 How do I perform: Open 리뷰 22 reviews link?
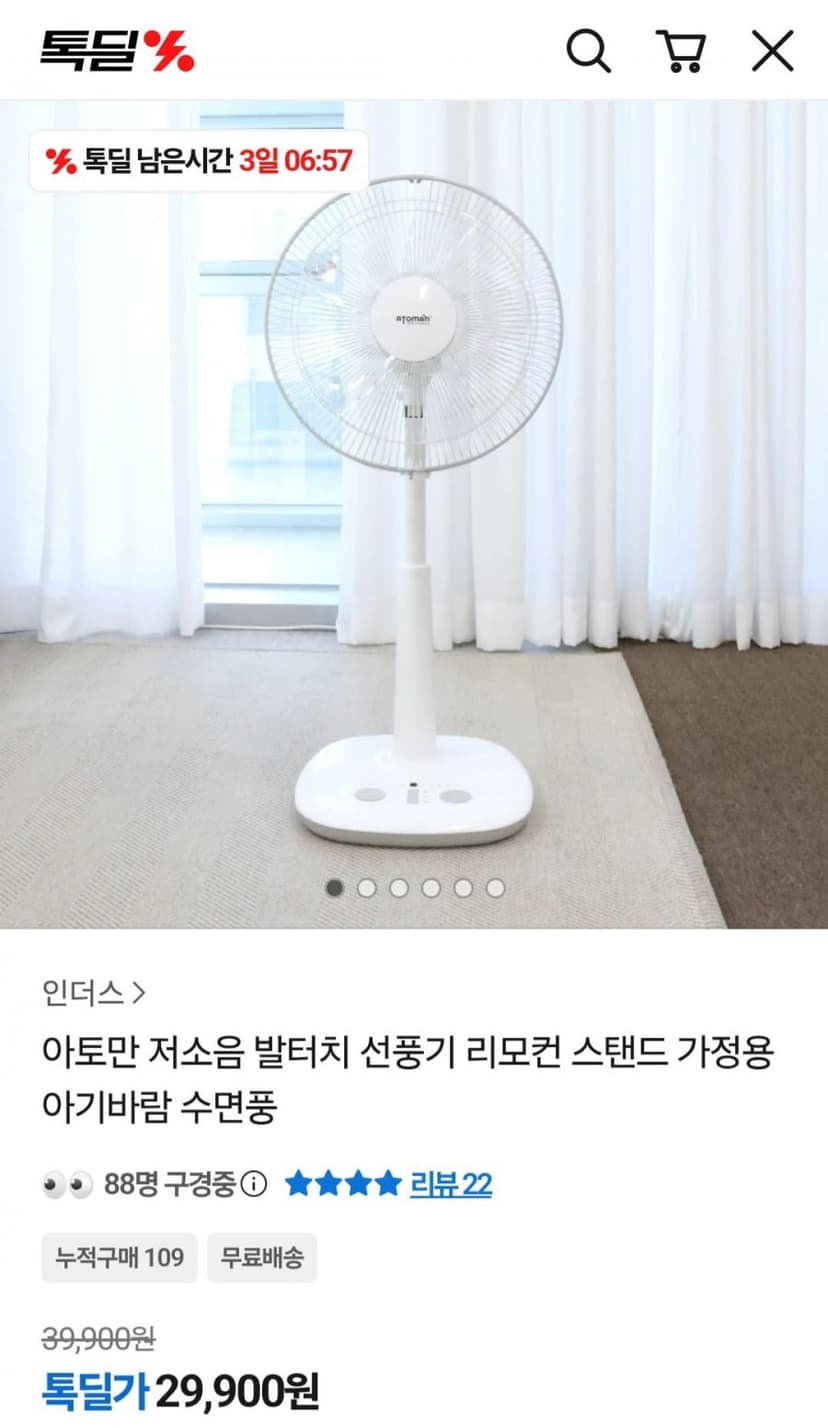click(450, 1185)
